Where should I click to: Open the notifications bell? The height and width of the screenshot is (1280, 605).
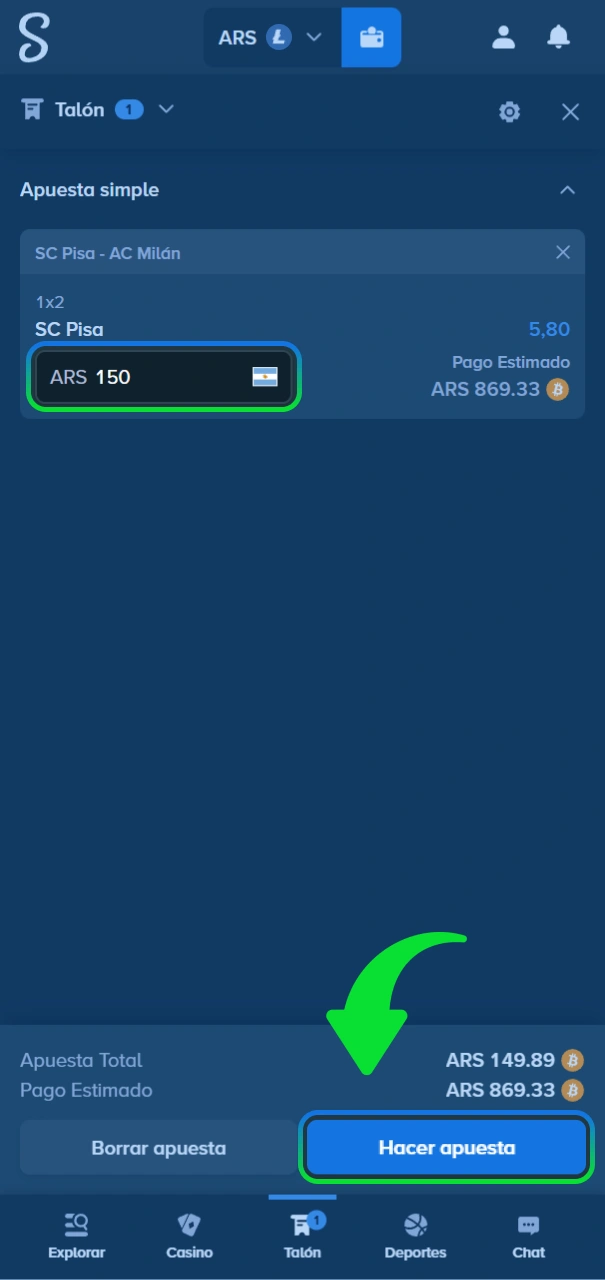click(558, 38)
